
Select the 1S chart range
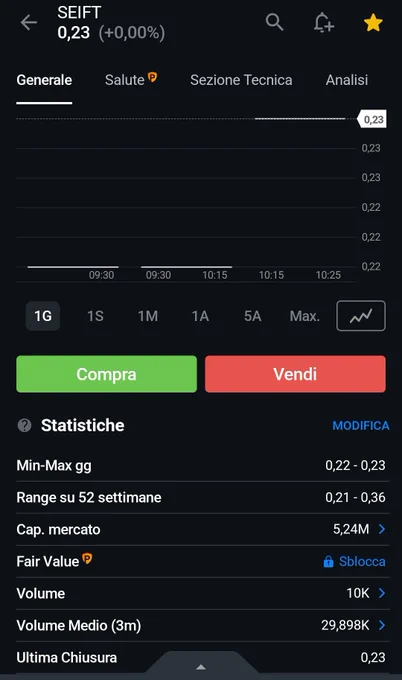pos(95,316)
